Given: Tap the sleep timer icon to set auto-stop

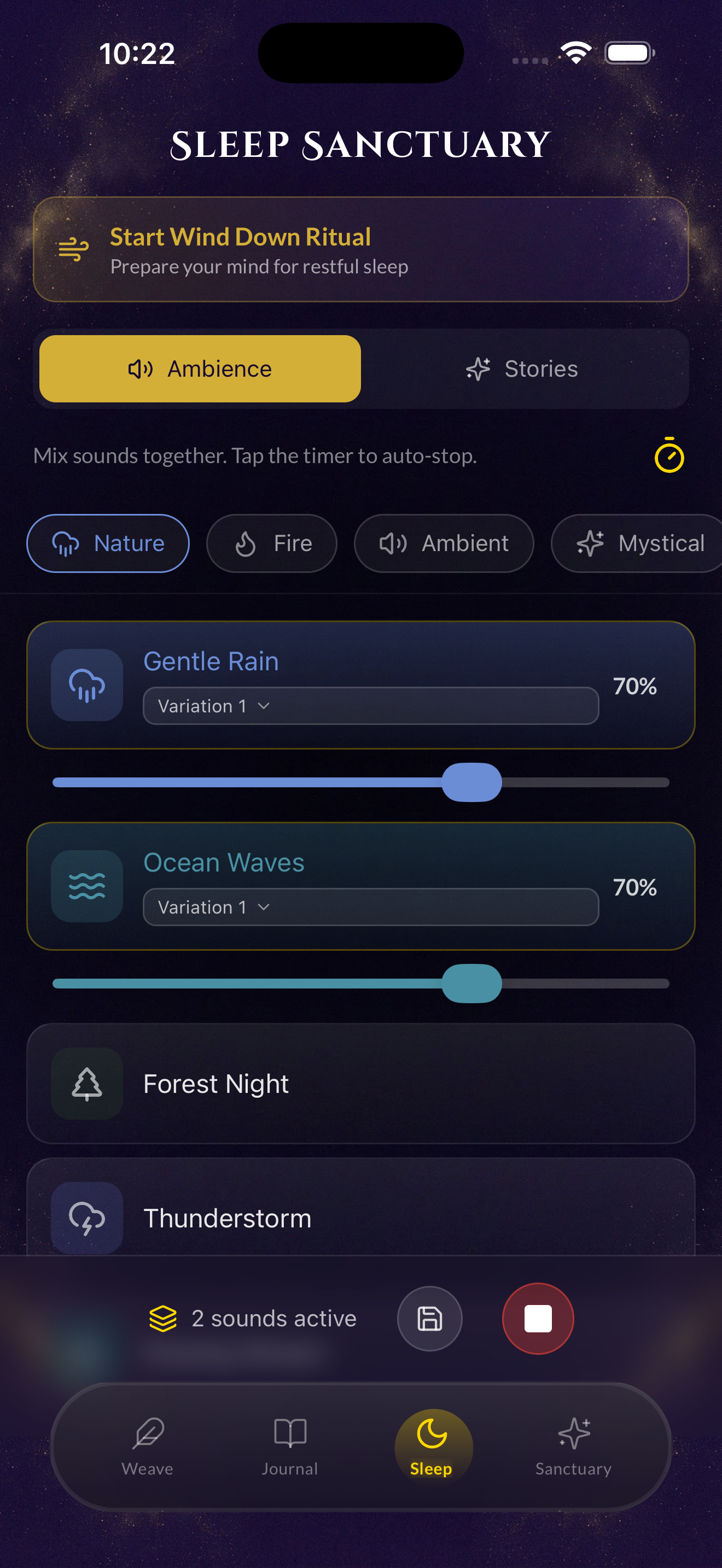Looking at the screenshot, I should 668,456.
